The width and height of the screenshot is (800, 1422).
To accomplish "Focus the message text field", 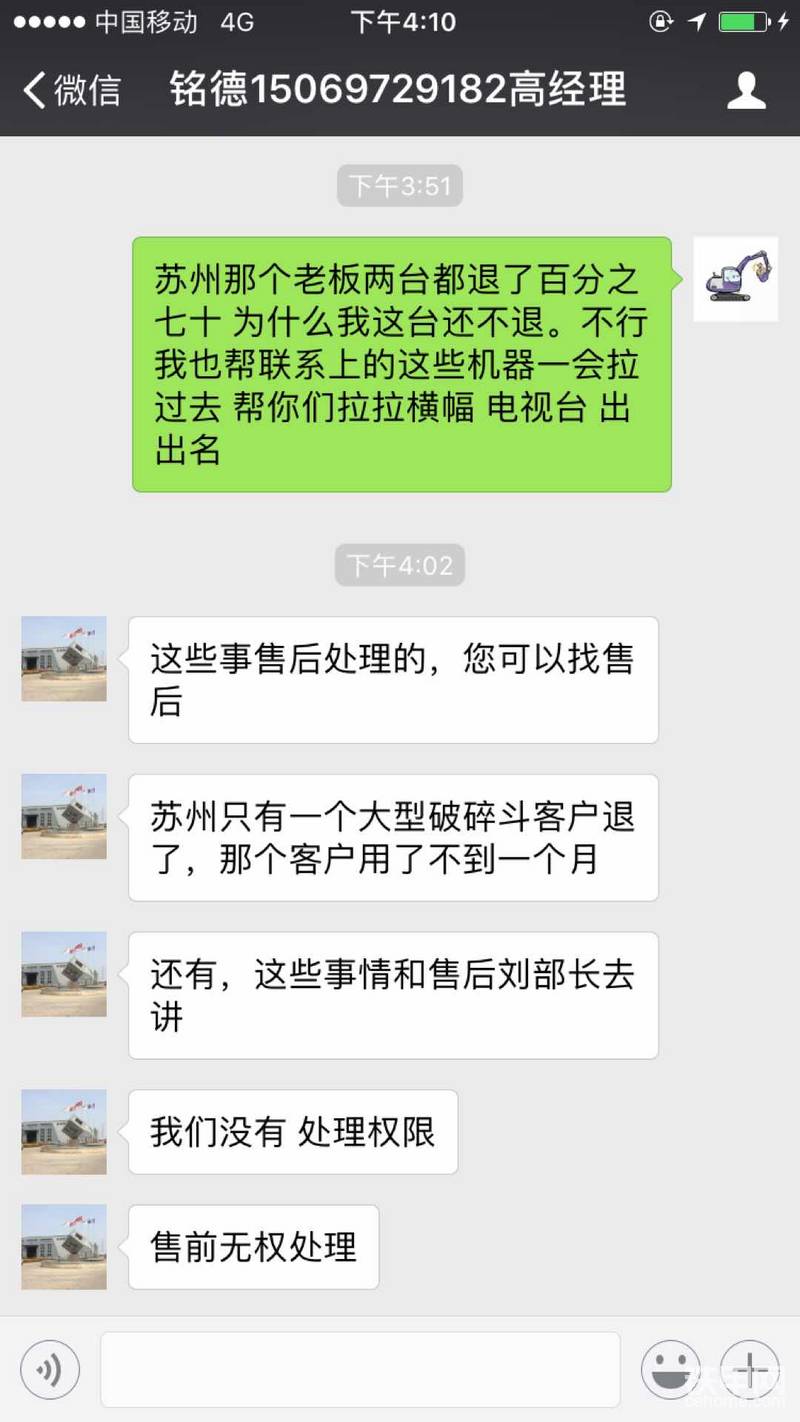I will [360, 1369].
